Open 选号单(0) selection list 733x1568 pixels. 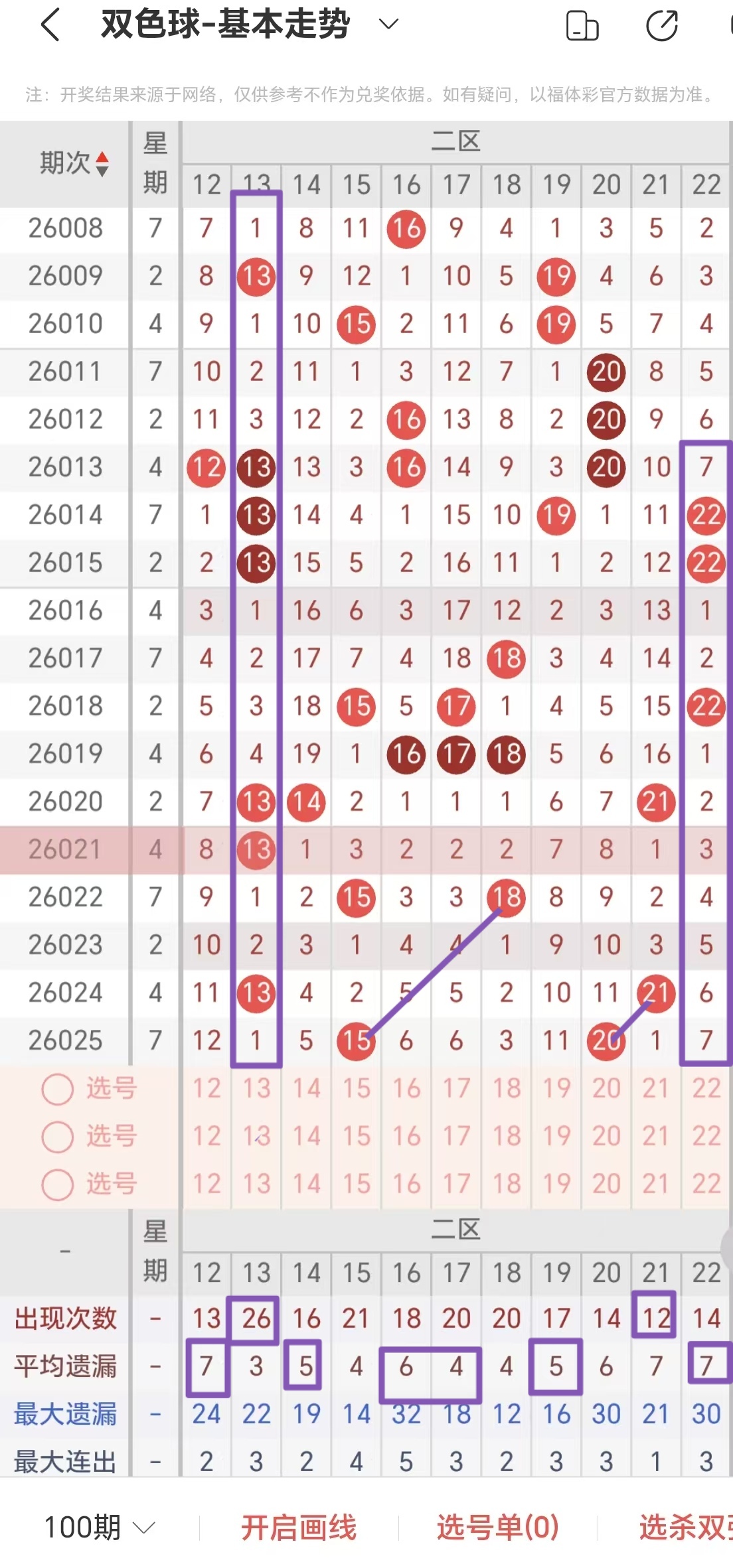click(x=498, y=1528)
